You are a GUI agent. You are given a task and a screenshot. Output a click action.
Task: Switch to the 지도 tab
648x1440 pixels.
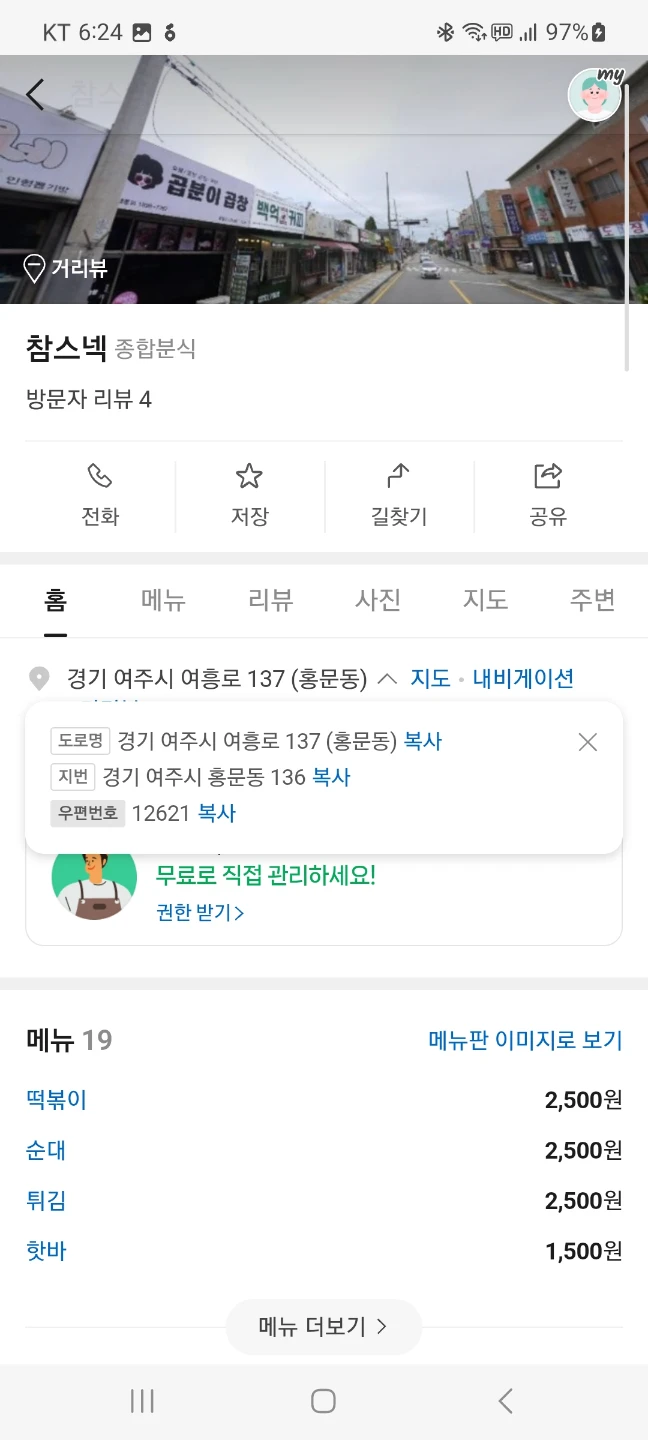tap(485, 600)
